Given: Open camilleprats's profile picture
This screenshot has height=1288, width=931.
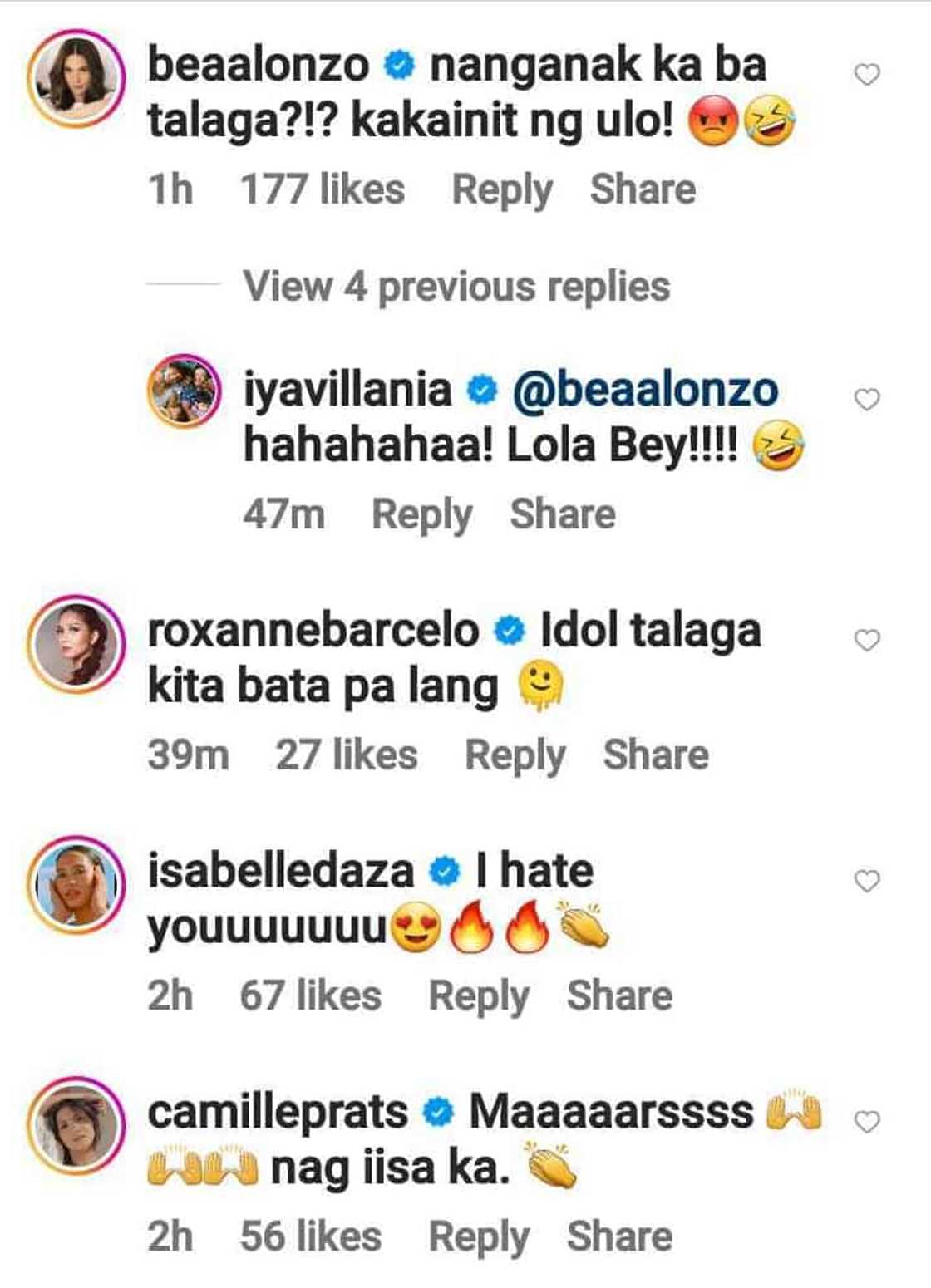Looking at the screenshot, I should 76,1126.
